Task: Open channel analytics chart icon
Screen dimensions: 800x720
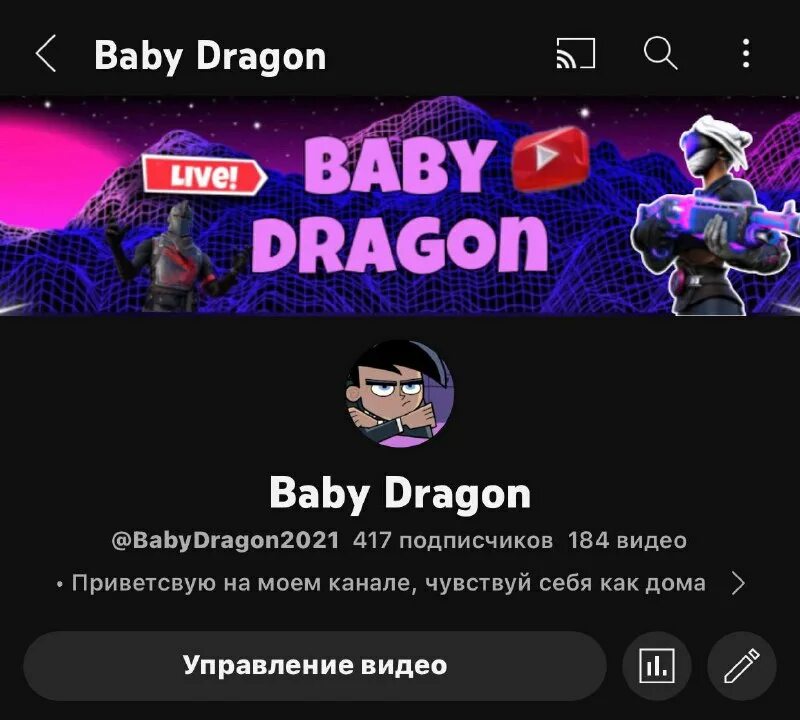Action: click(657, 665)
